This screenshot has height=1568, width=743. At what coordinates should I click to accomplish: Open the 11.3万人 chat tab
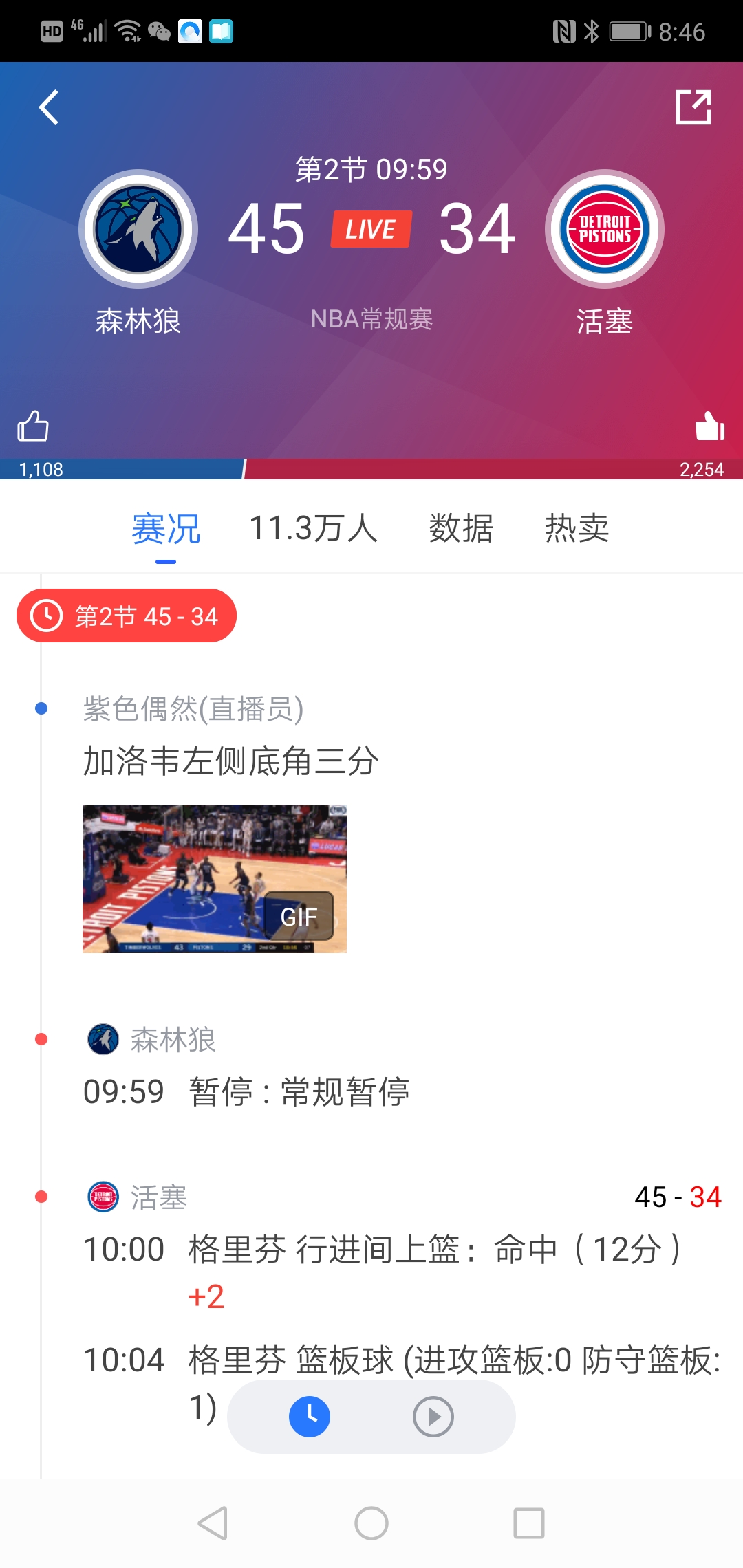coord(313,530)
